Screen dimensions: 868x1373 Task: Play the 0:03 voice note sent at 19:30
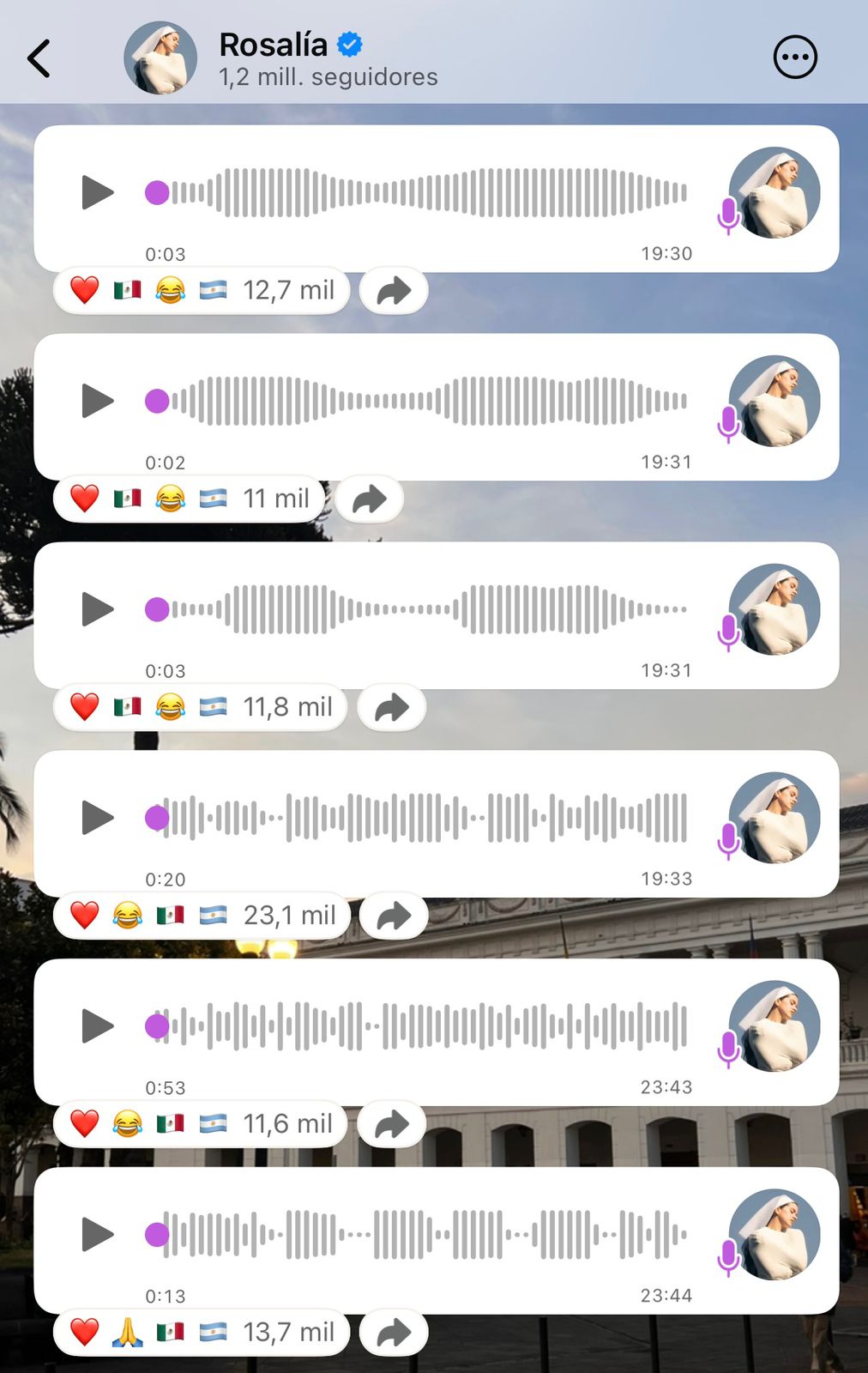(97, 192)
